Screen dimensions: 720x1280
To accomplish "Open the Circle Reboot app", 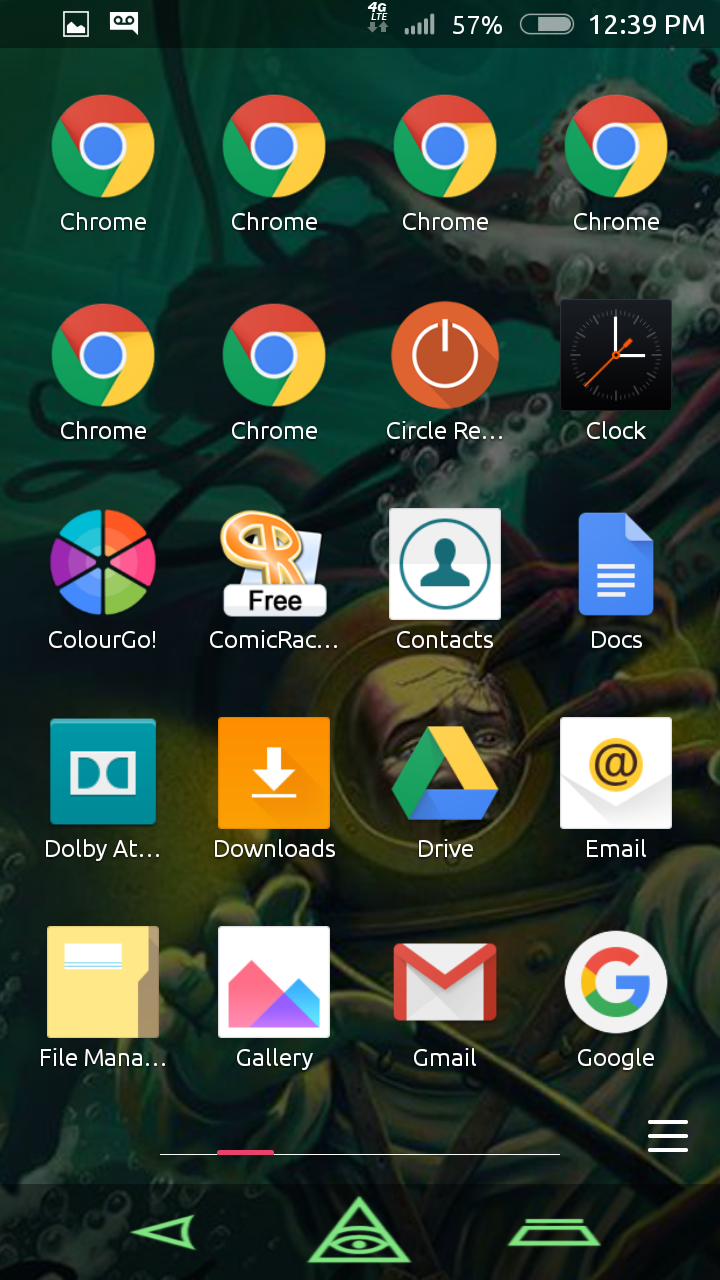I will tap(445, 355).
